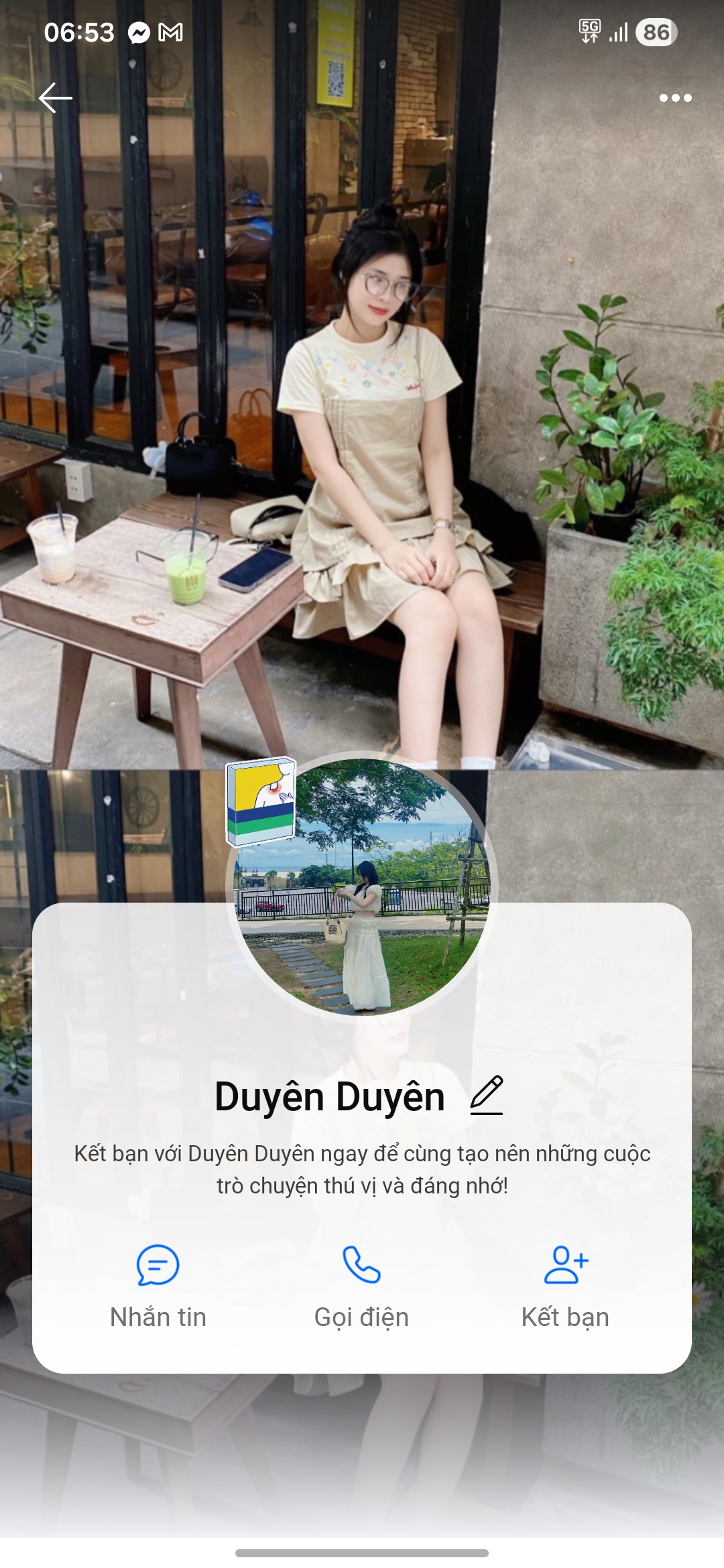Tap the sticker badge on the avatar
Image resolution: width=724 pixels, height=1568 pixels.
261,801
